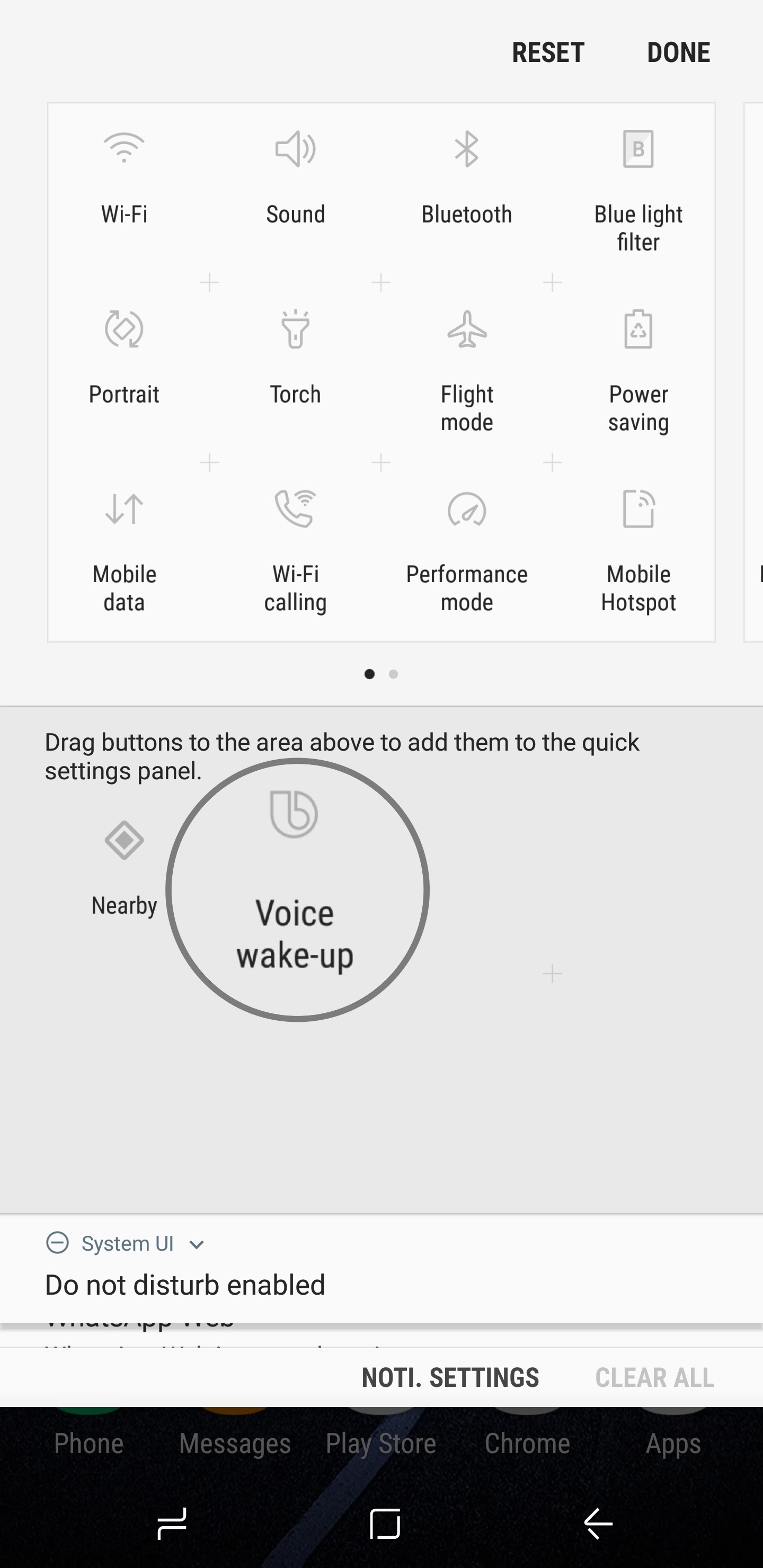763x1568 pixels.
Task: Expand the System UI notification
Action: point(196,1245)
